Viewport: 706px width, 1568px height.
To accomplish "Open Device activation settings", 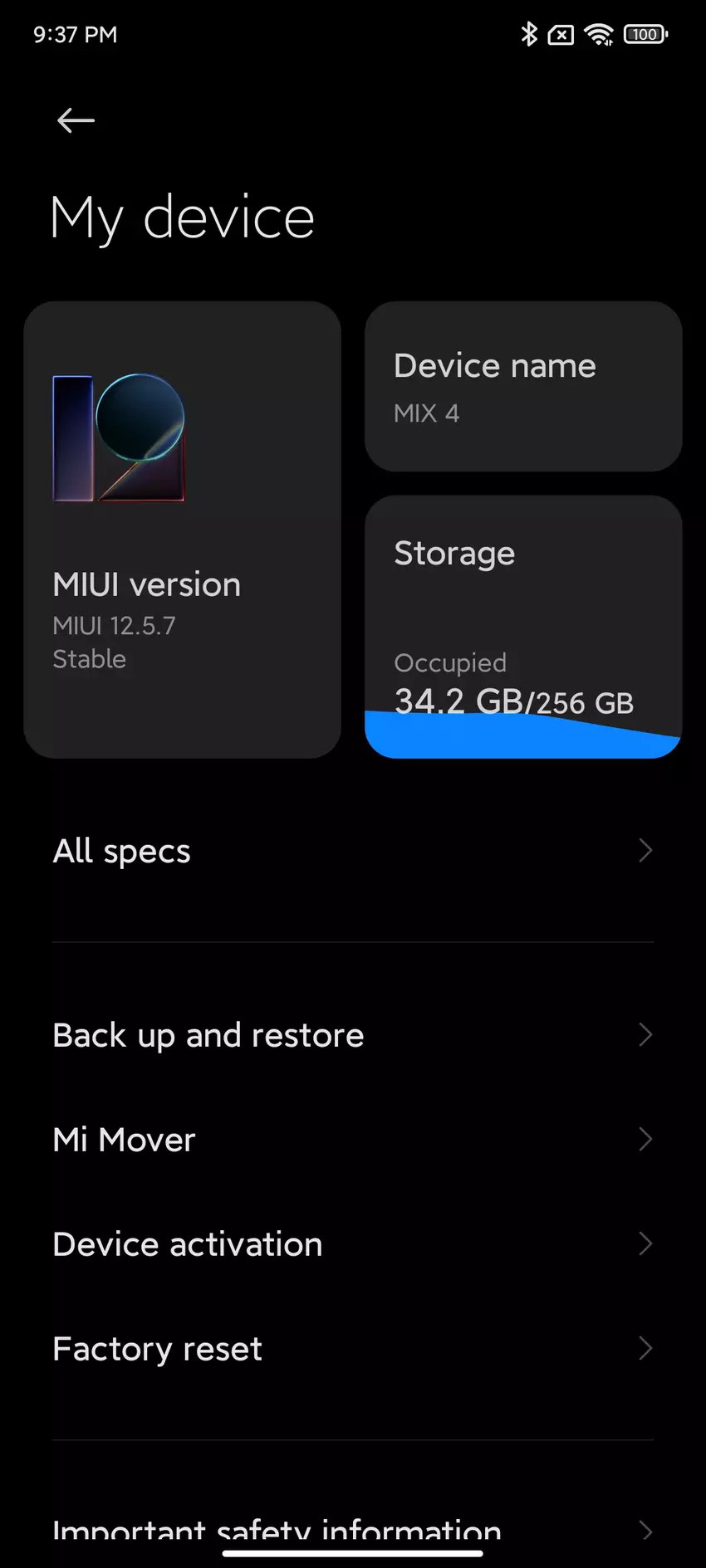I will [x=352, y=1244].
